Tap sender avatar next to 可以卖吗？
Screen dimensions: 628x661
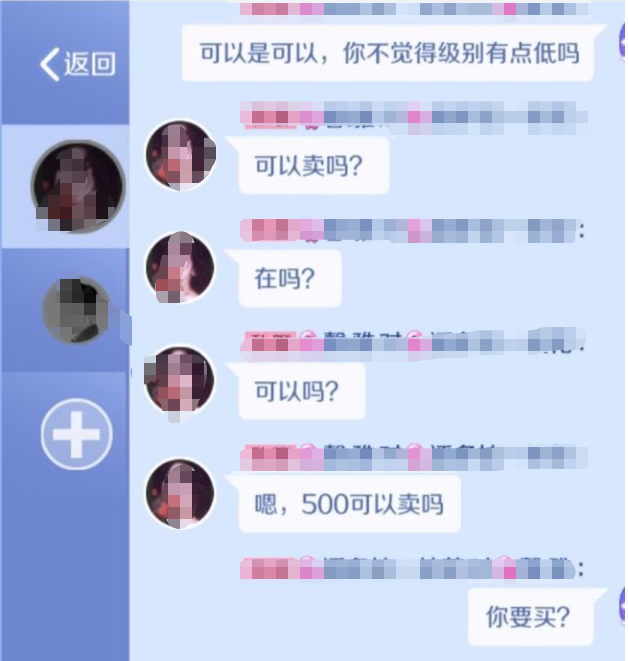[x=181, y=155]
